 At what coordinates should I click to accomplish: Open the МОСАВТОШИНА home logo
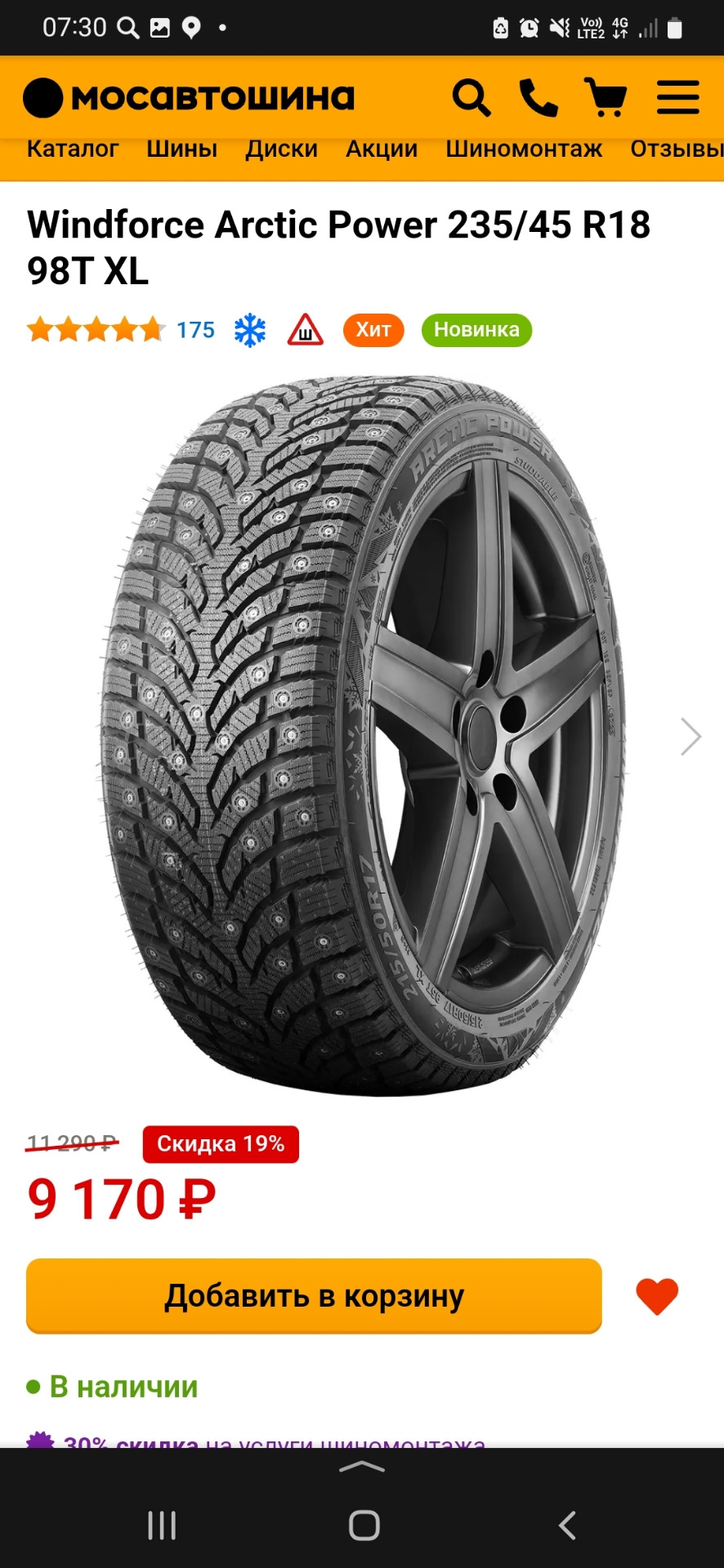tap(189, 98)
